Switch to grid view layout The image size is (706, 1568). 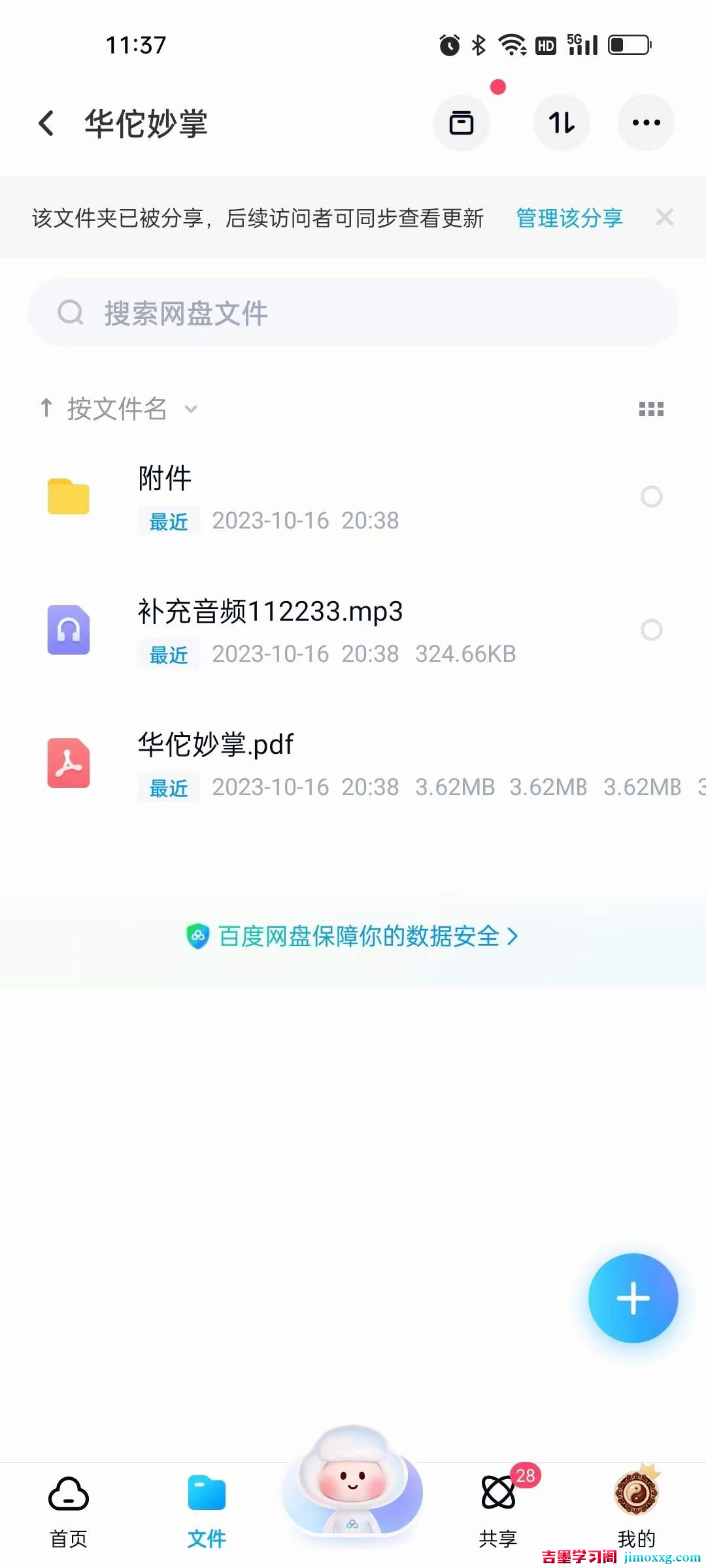(650, 409)
